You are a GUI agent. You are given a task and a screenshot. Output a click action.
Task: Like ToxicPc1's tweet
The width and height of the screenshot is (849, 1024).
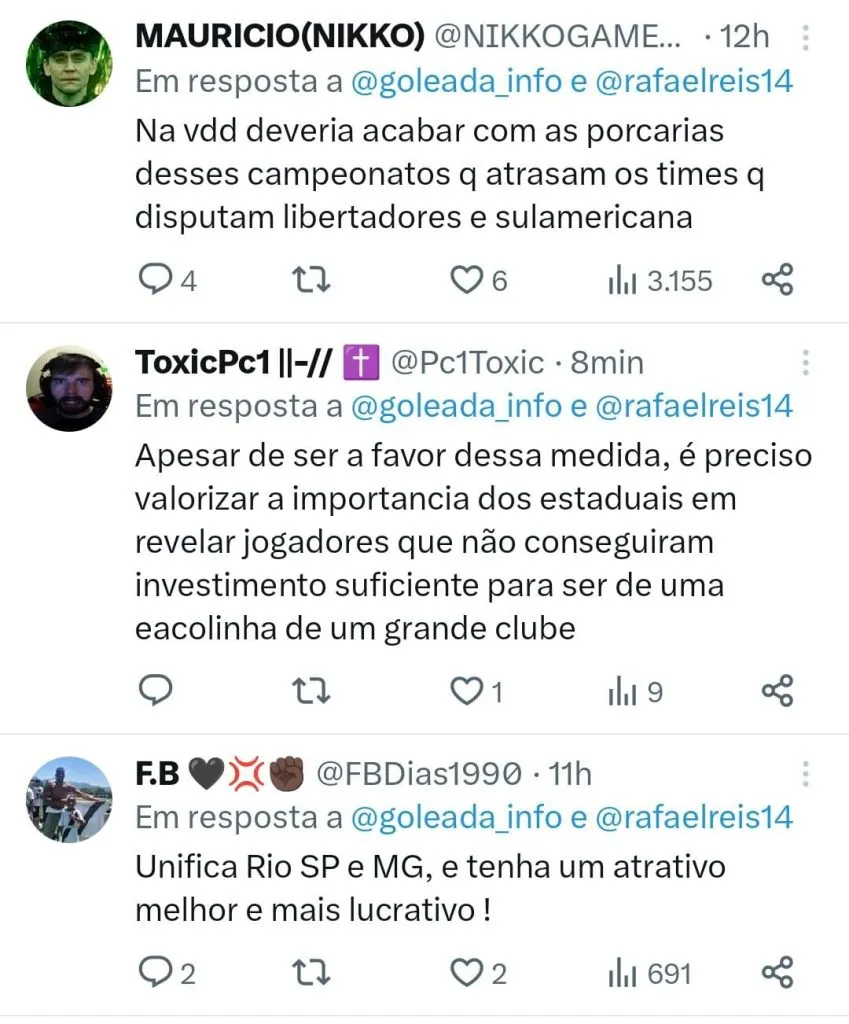tap(465, 690)
